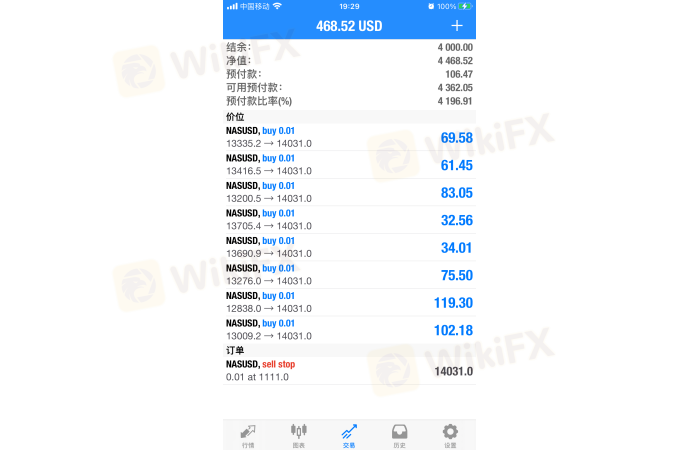The image size is (700, 450).
Task: Open the 交易 trade tab
Action: [349, 434]
